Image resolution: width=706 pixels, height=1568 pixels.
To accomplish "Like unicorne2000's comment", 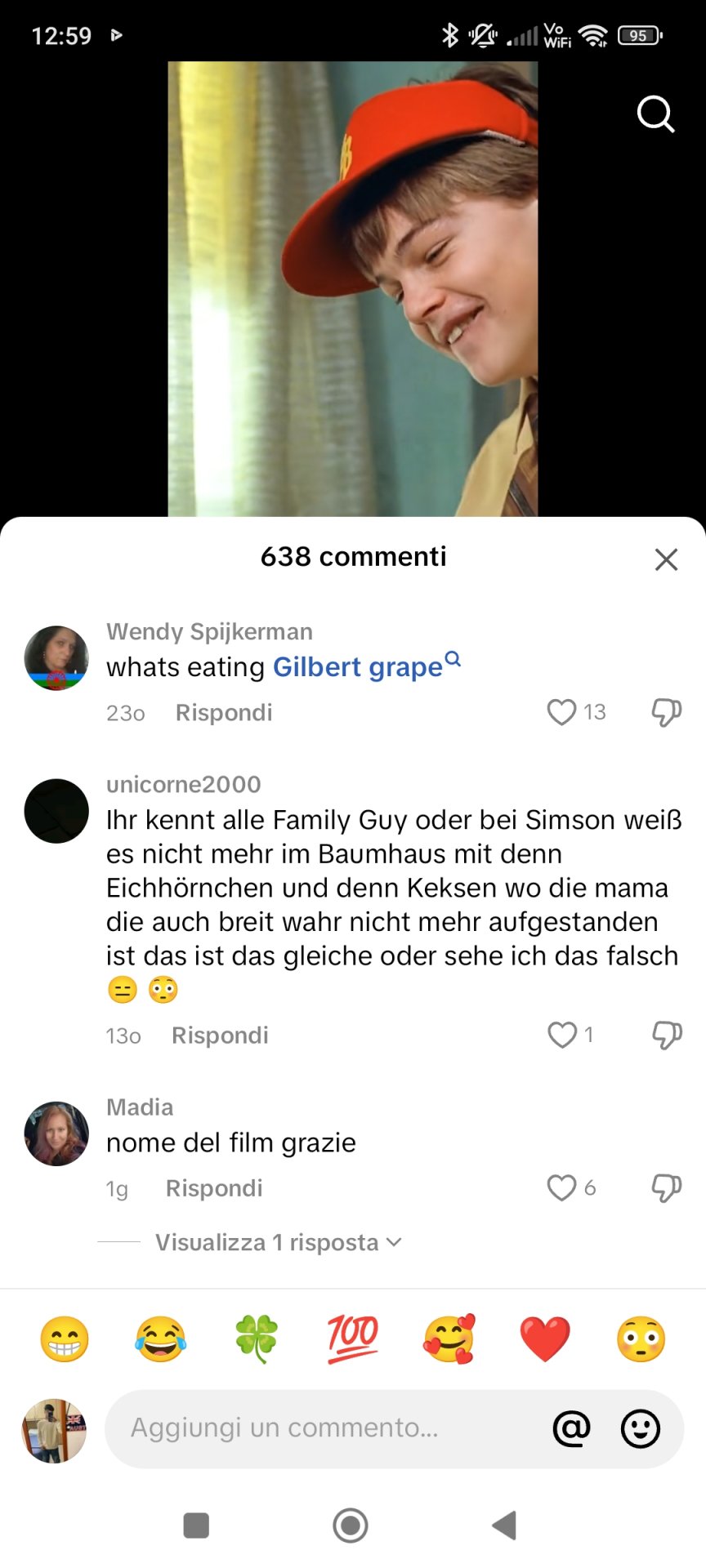I will coord(561,1035).
